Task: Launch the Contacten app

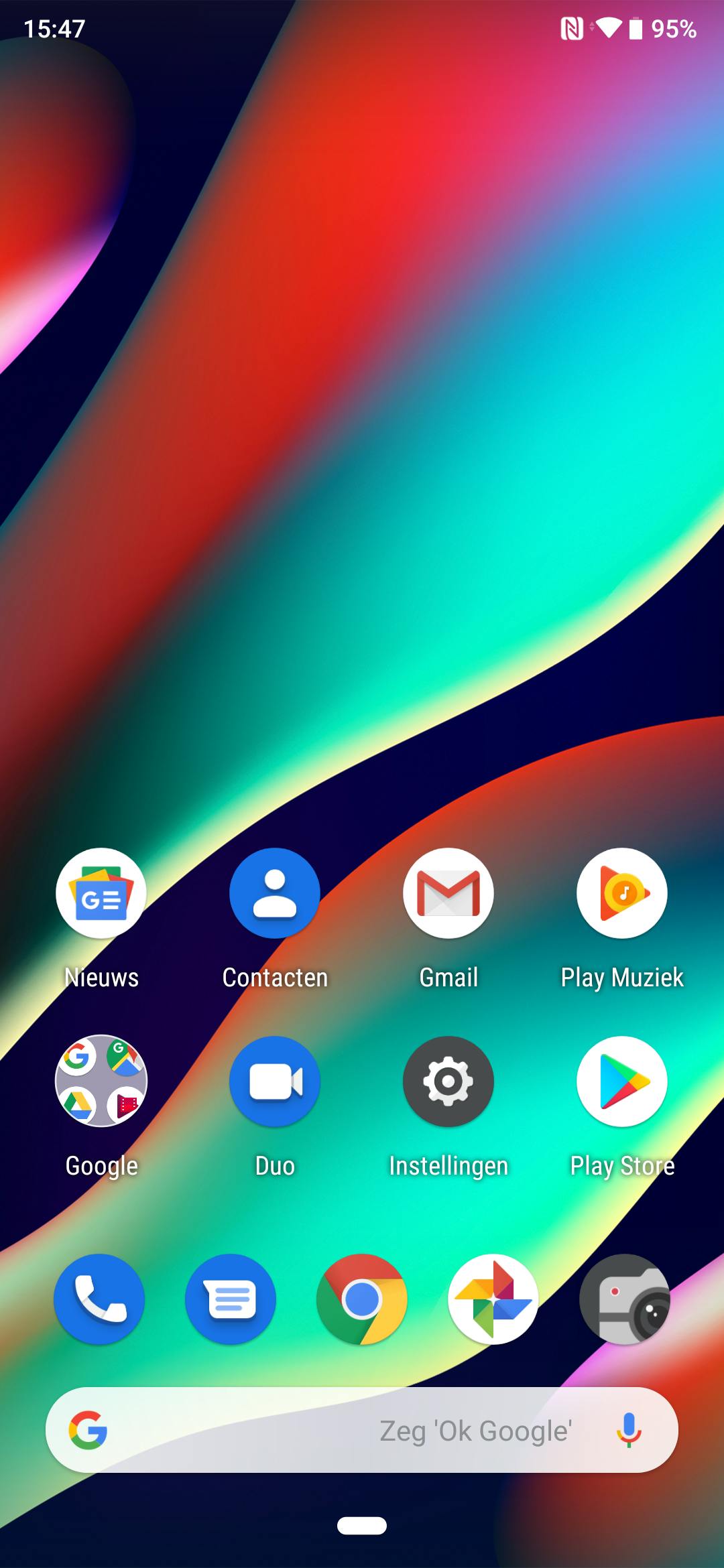Action: point(275,893)
